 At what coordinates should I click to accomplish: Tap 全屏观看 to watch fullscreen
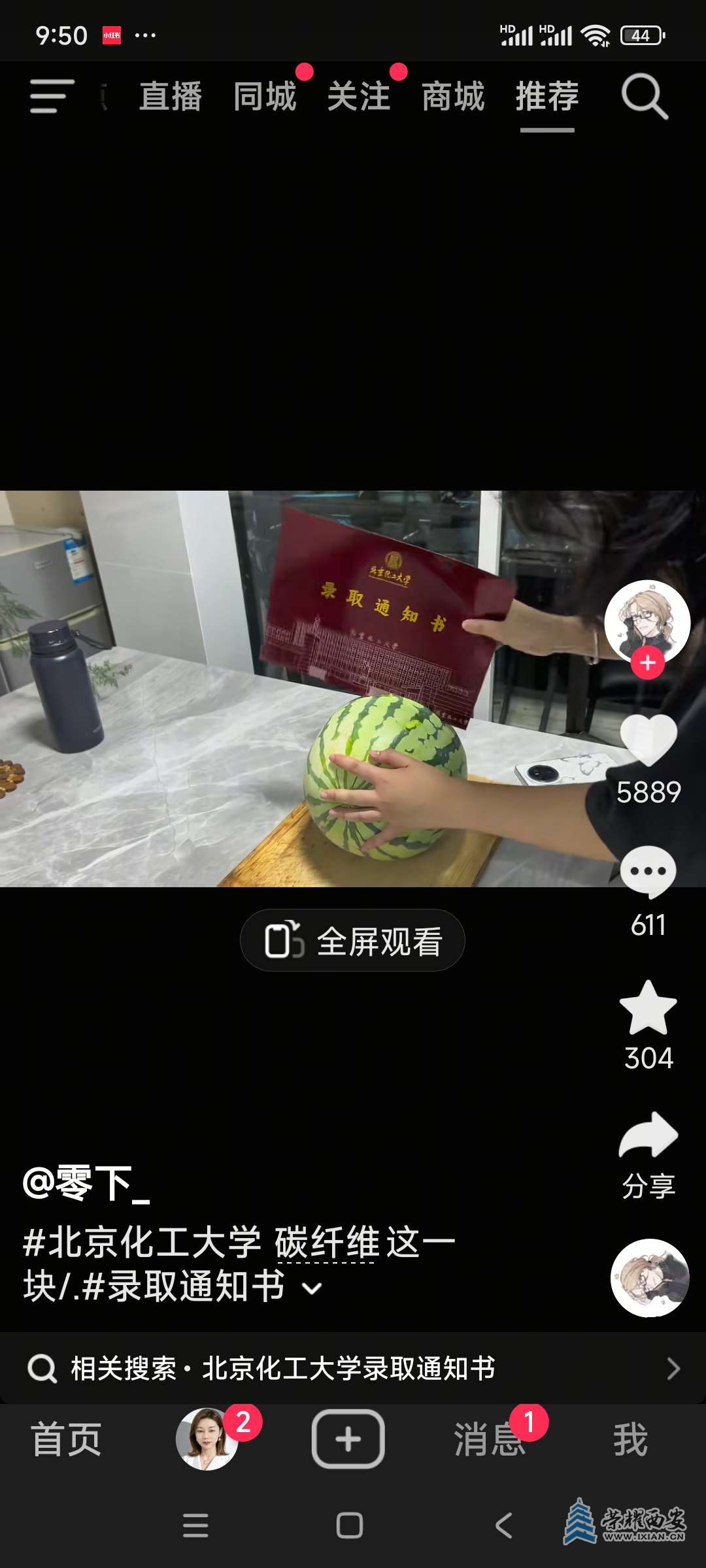[352, 941]
